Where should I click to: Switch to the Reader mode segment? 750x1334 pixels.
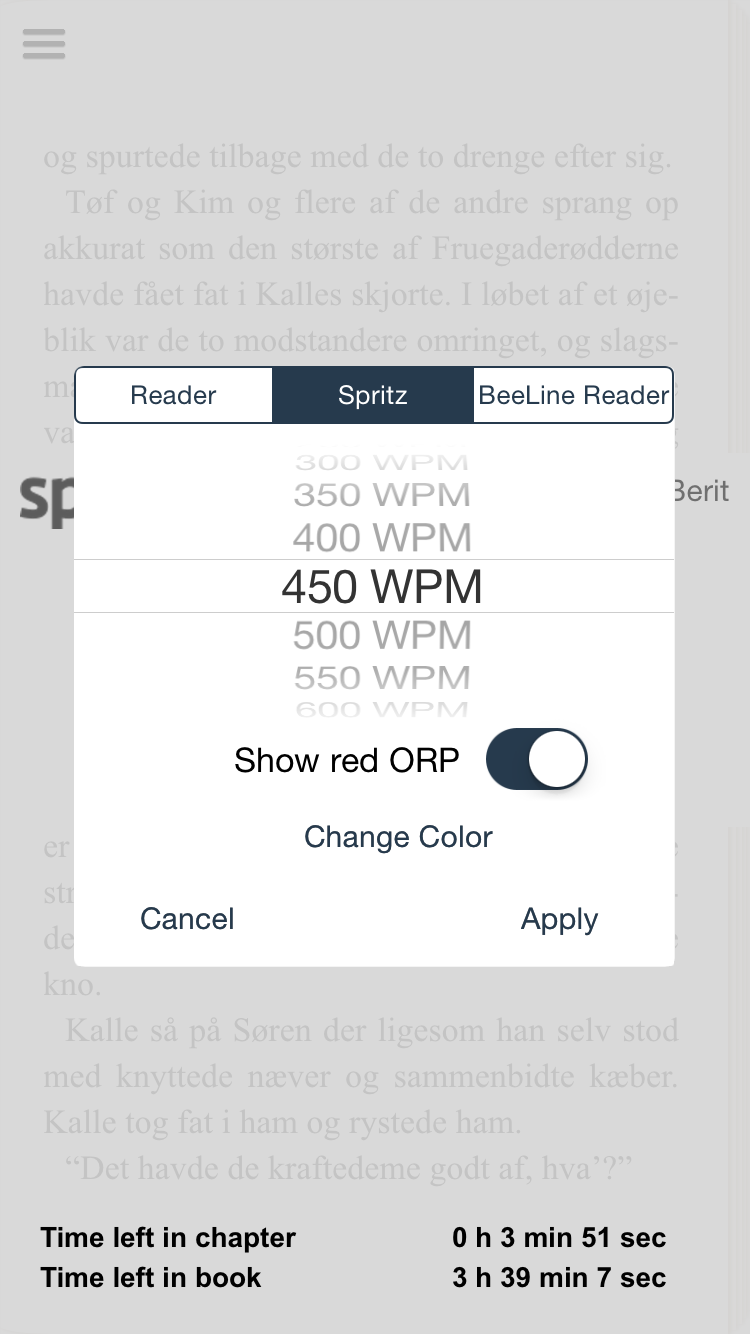(x=174, y=395)
